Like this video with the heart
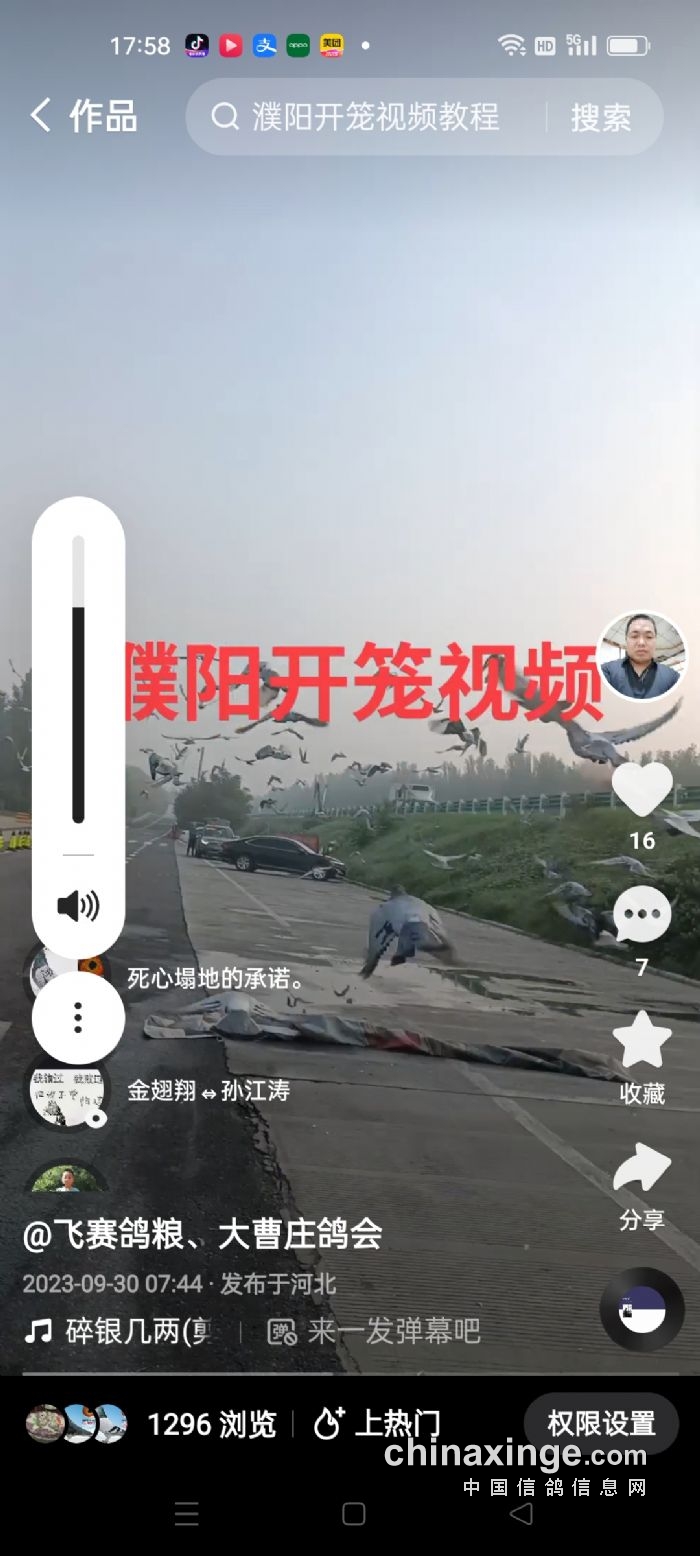 [x=641, y=789]
